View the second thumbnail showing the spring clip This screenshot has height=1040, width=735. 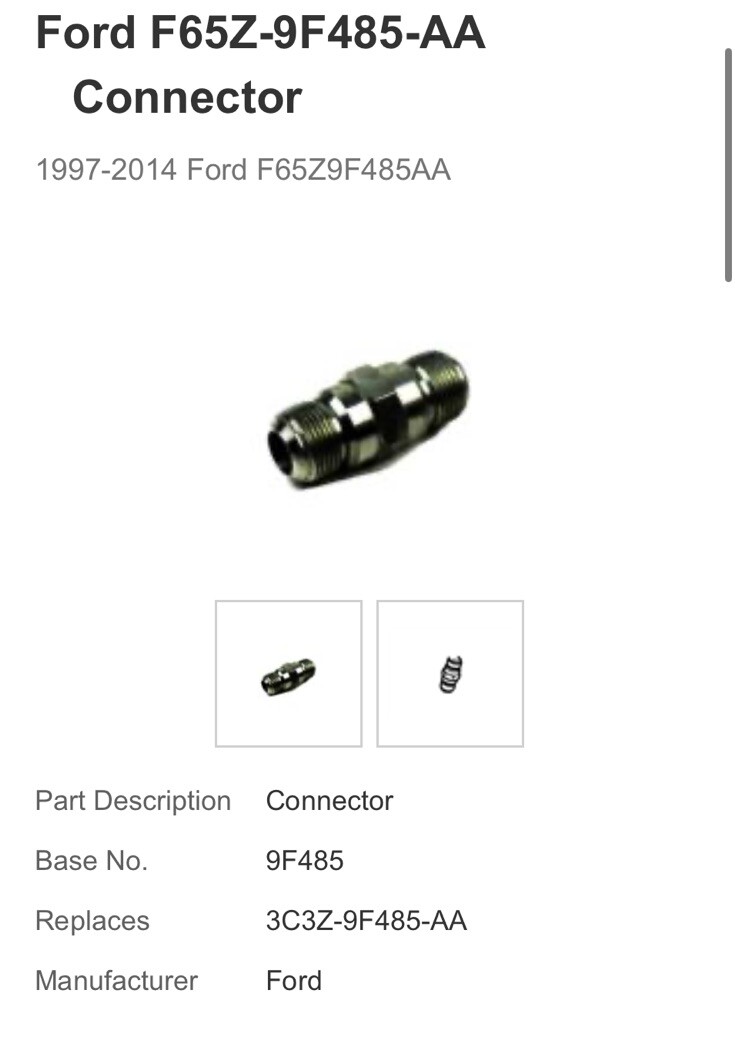[450, 674]
